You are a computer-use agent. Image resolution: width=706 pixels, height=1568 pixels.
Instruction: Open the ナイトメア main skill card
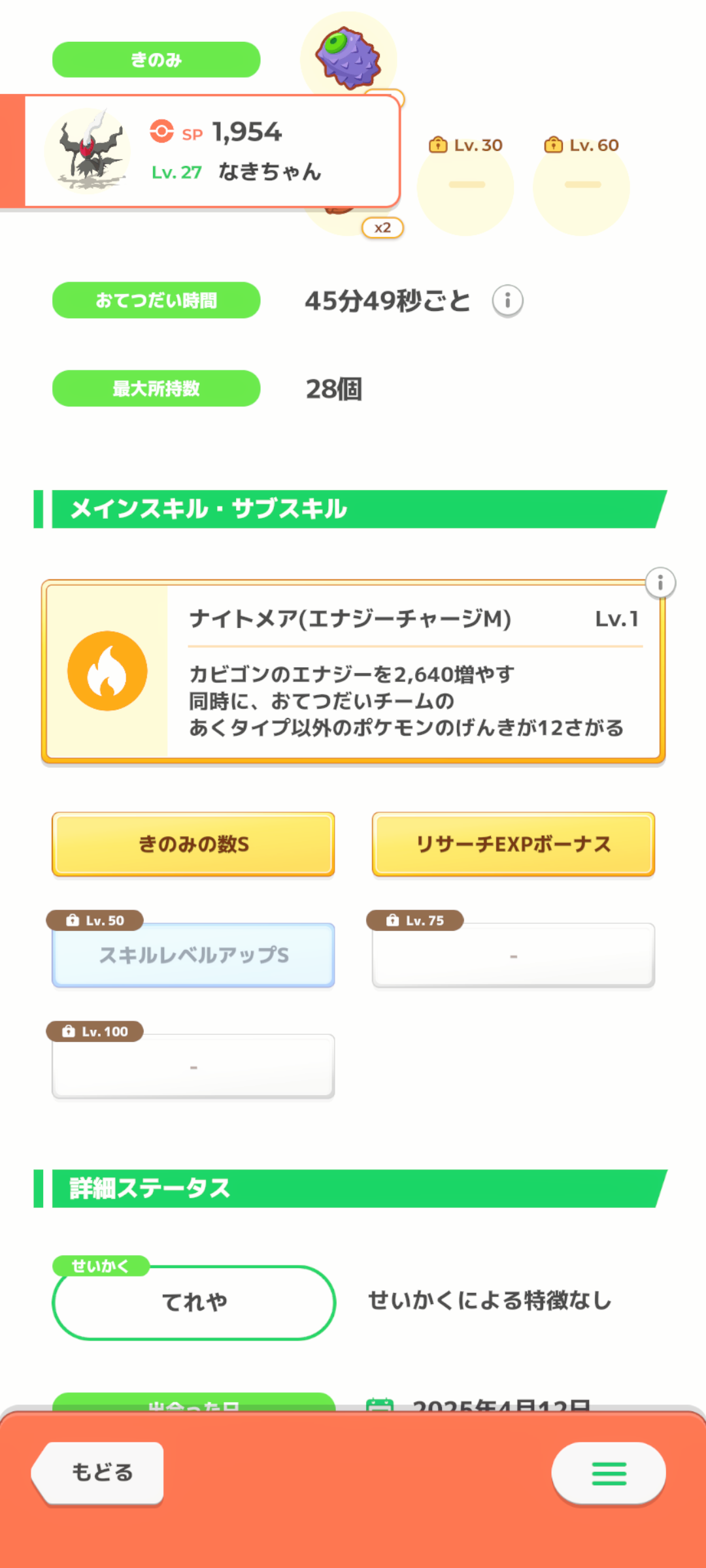pyautogui.click(x=353, y=671)
